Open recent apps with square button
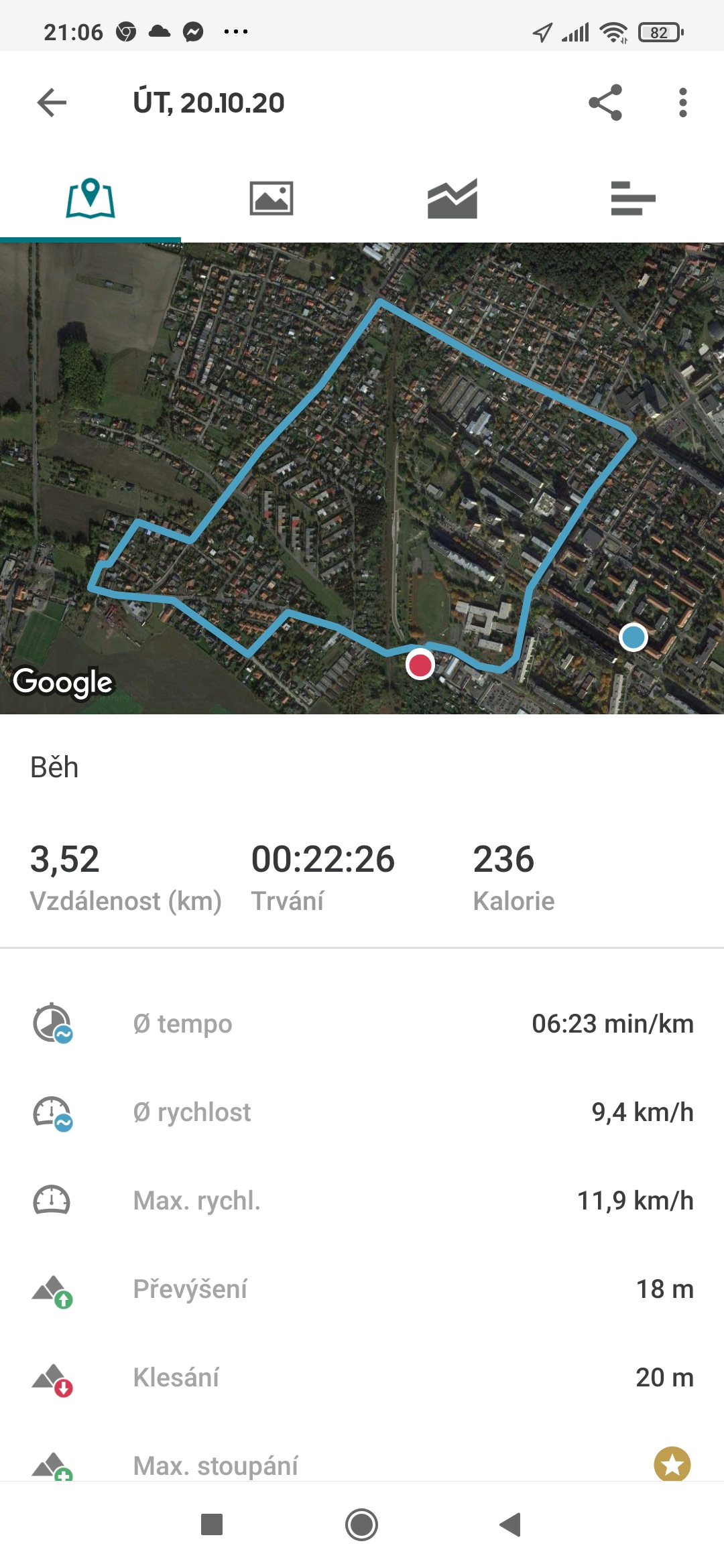This screenshot has width=724, height=1568. 212,1525
